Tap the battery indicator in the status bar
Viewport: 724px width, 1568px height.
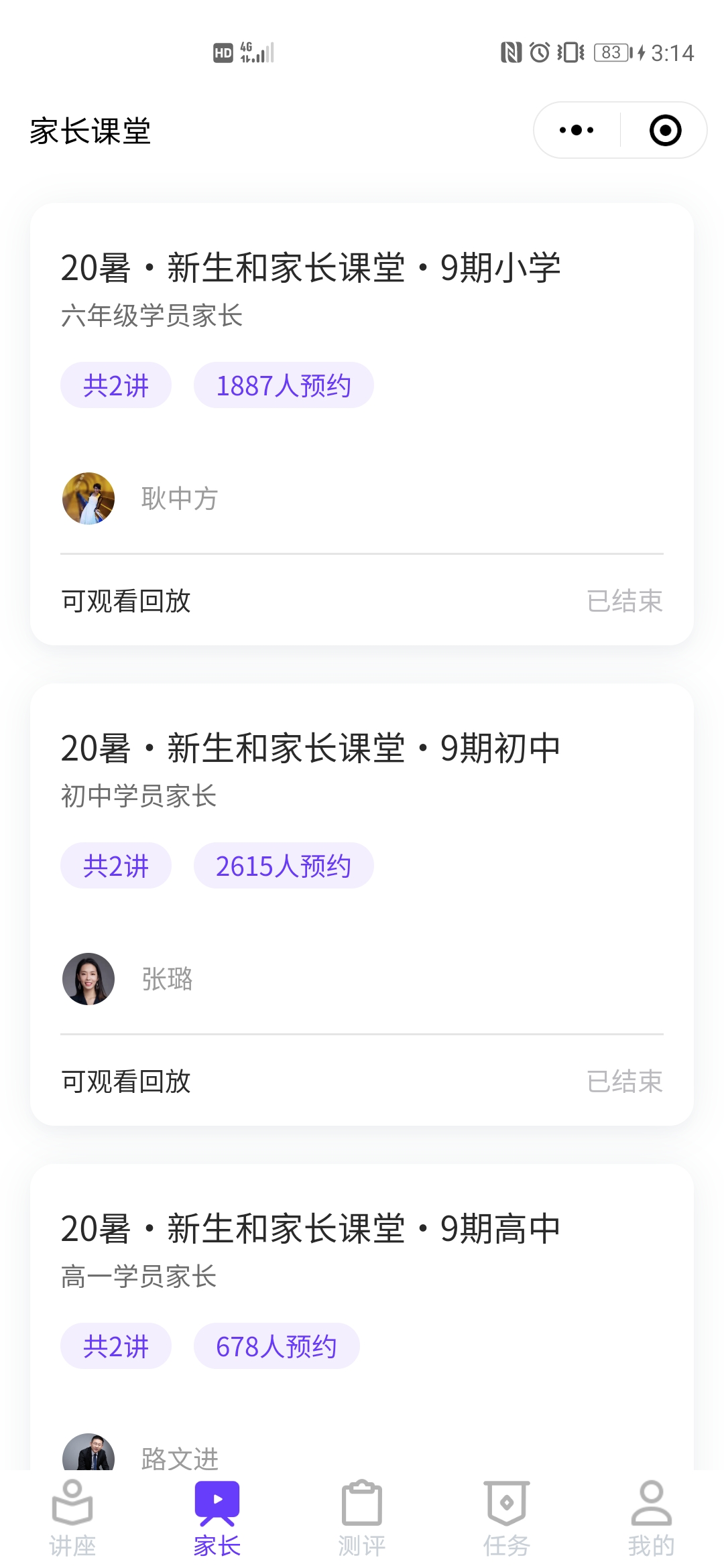[612, 54]
